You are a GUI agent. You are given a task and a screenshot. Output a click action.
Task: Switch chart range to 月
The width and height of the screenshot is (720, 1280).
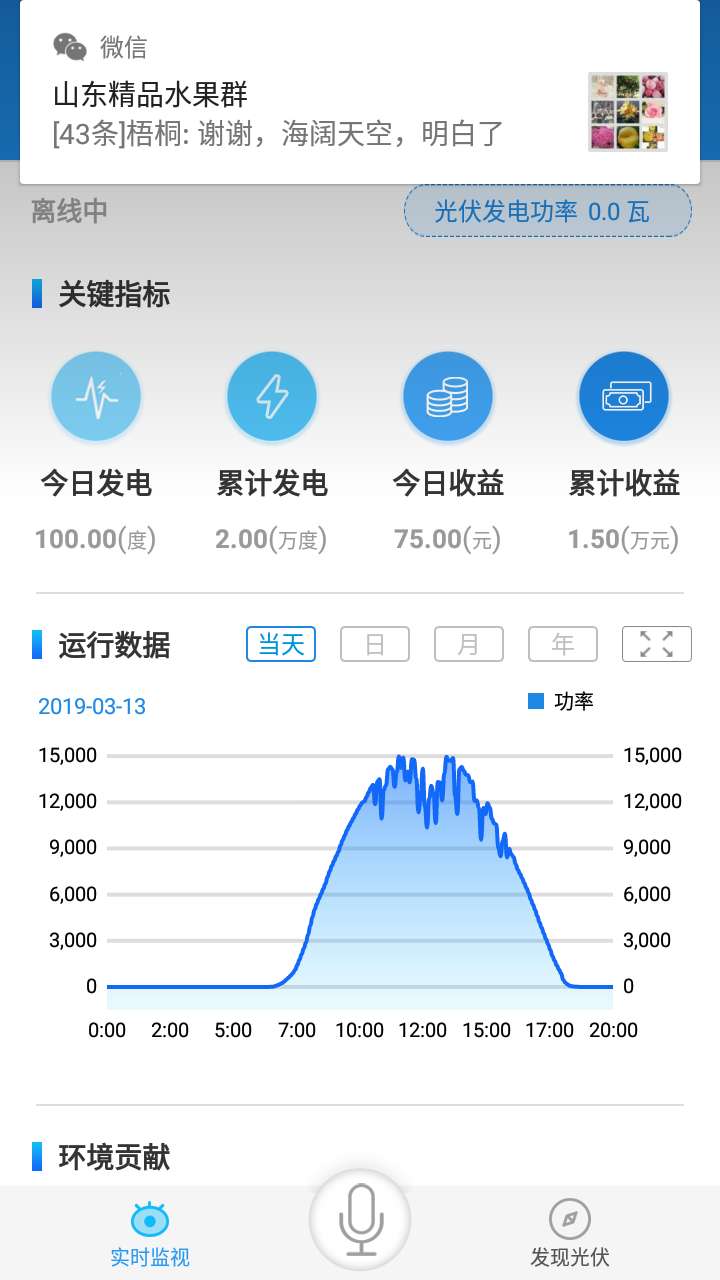click(x=469, y=644)
